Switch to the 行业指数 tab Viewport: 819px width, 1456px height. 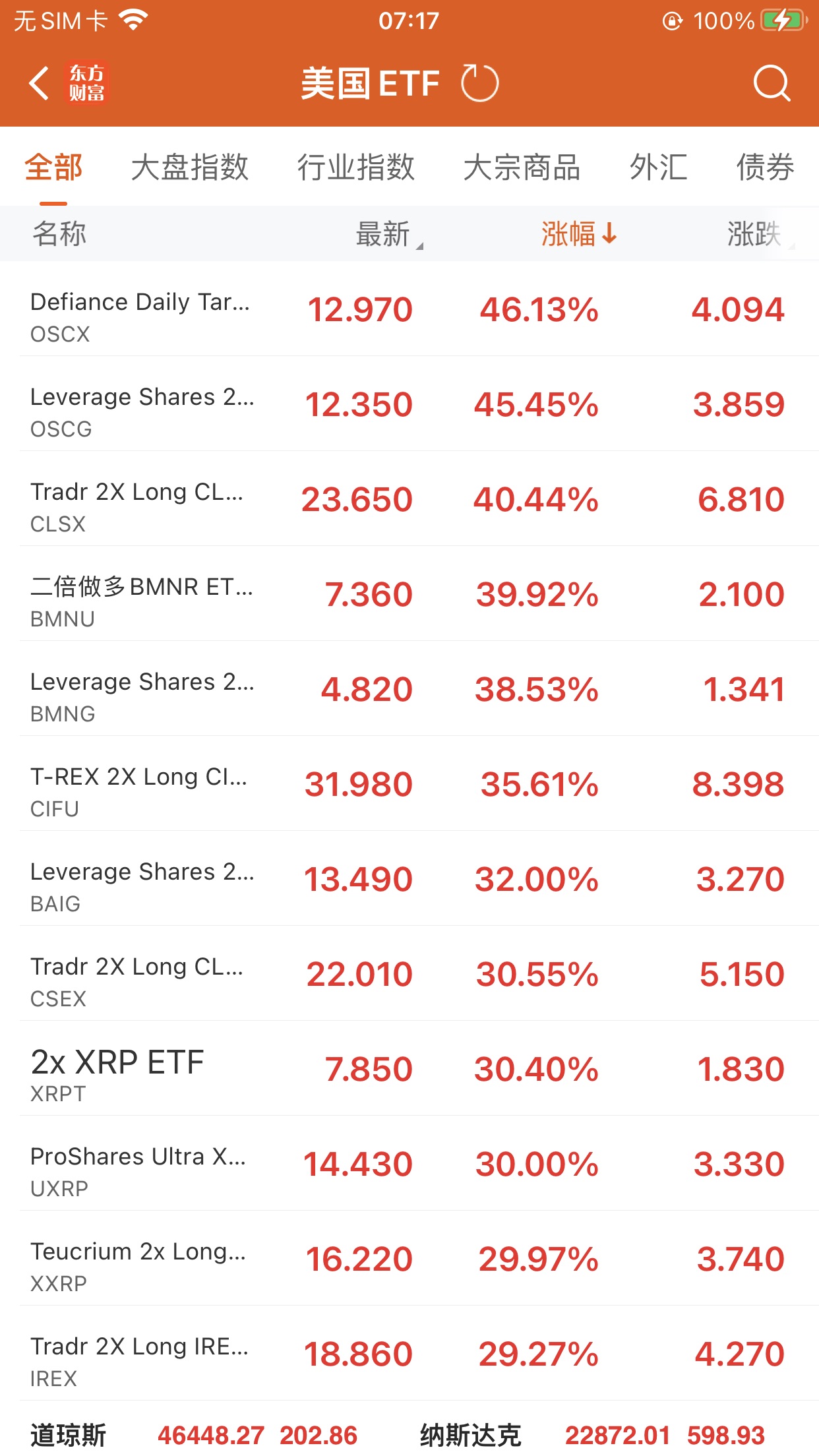coord(355,167)
